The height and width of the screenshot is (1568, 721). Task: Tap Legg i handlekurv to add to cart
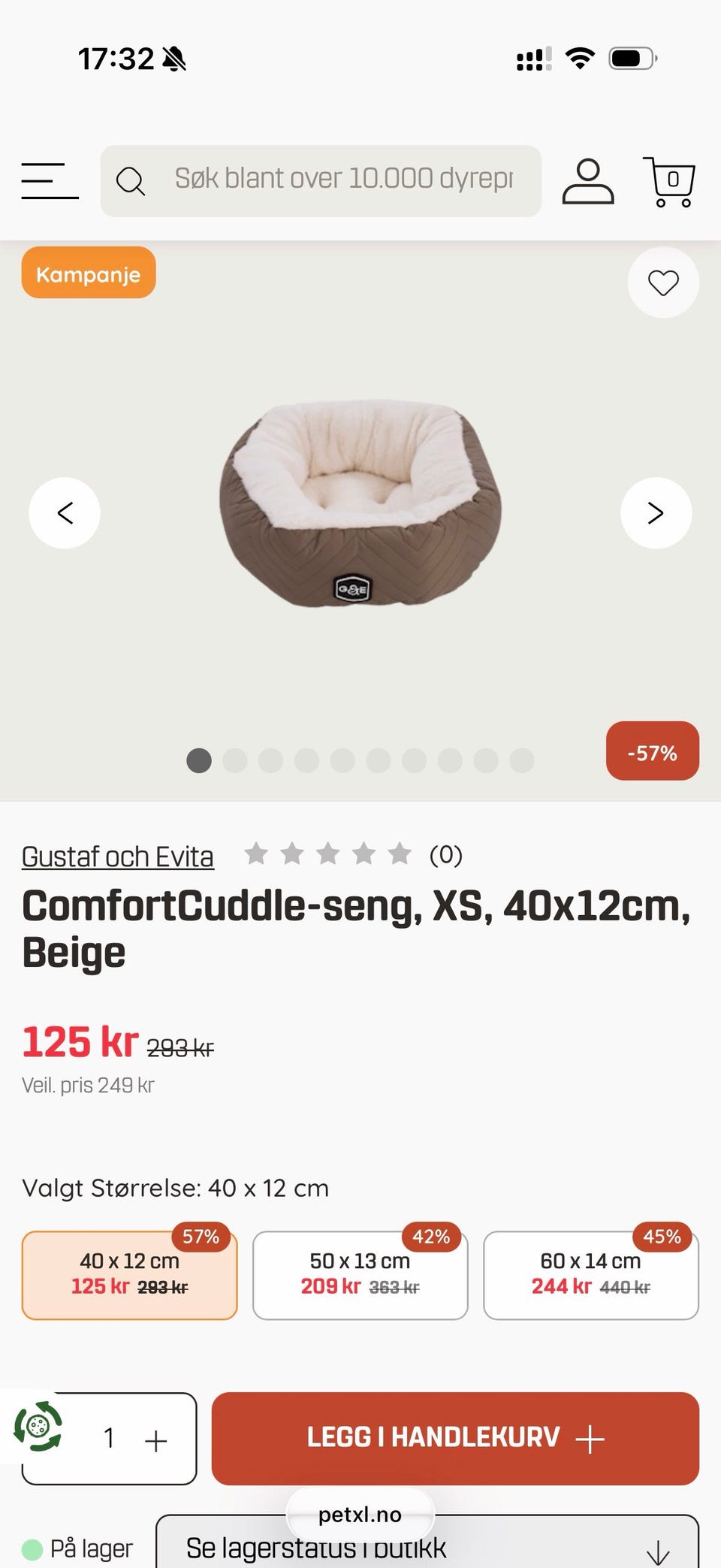[x=455, y=1438]
